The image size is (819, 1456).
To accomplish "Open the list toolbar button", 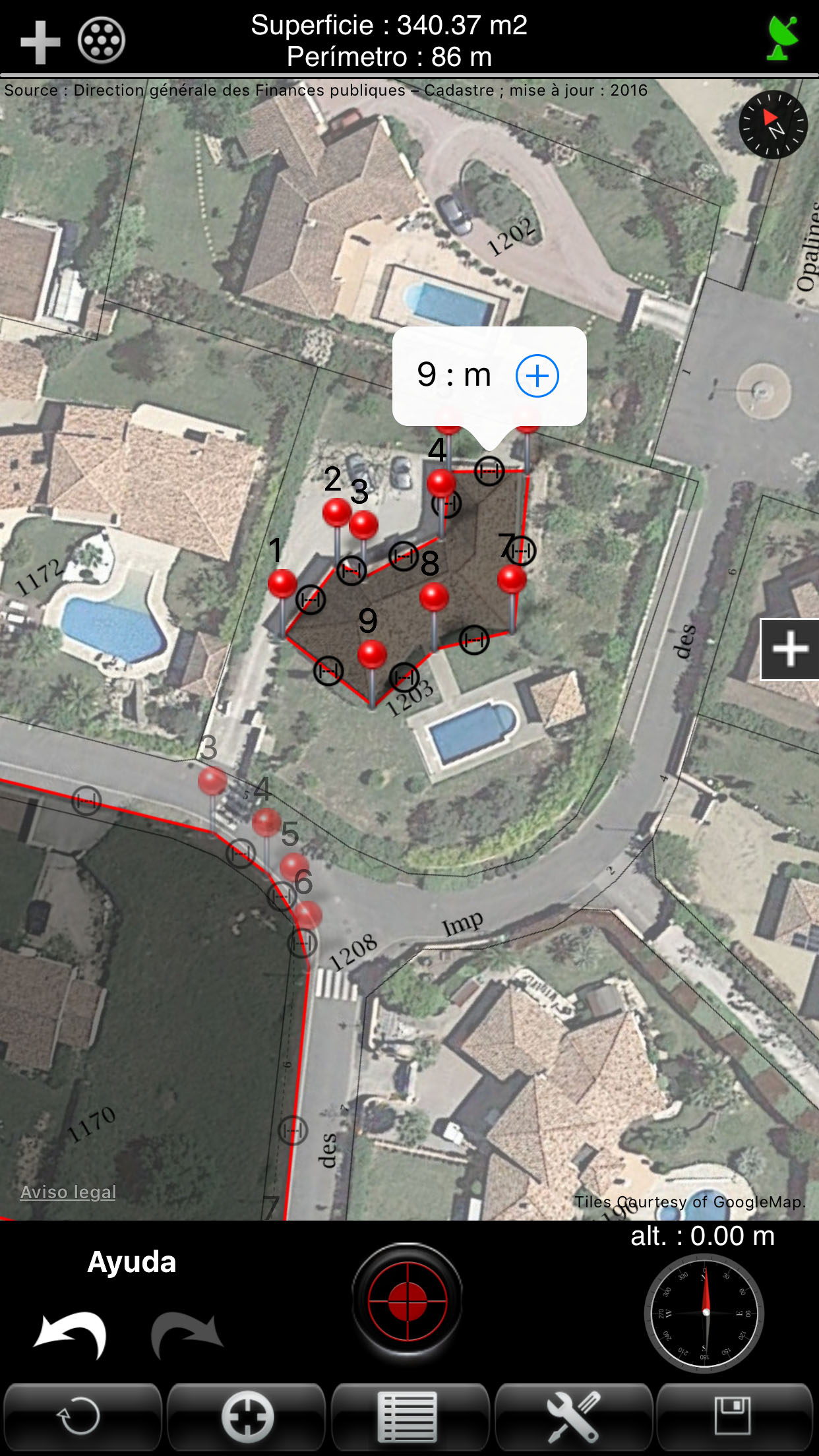I will (x=408, y=1416).
